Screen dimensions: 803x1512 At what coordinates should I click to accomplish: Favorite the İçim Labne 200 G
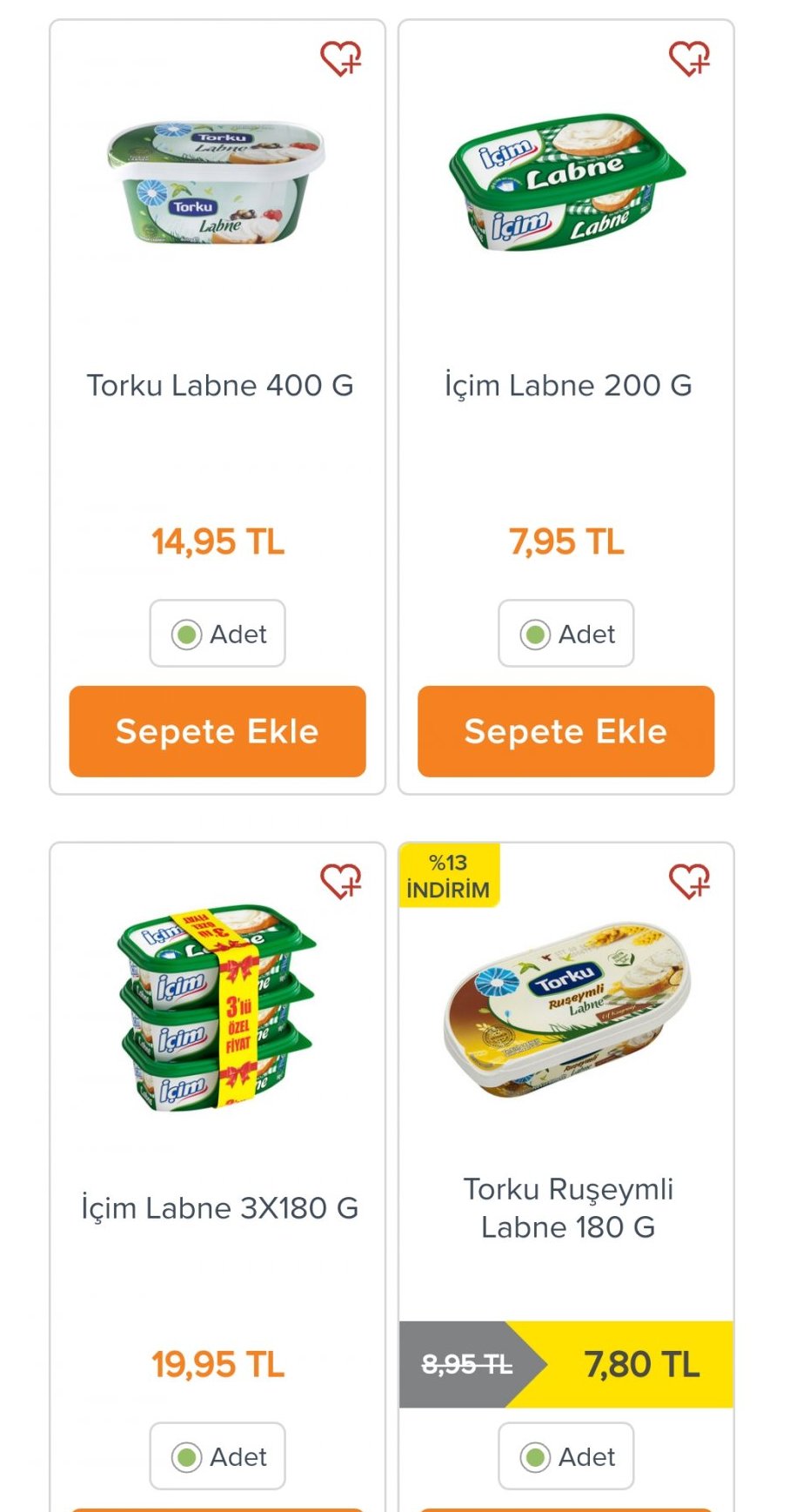(x=689, y=59)
